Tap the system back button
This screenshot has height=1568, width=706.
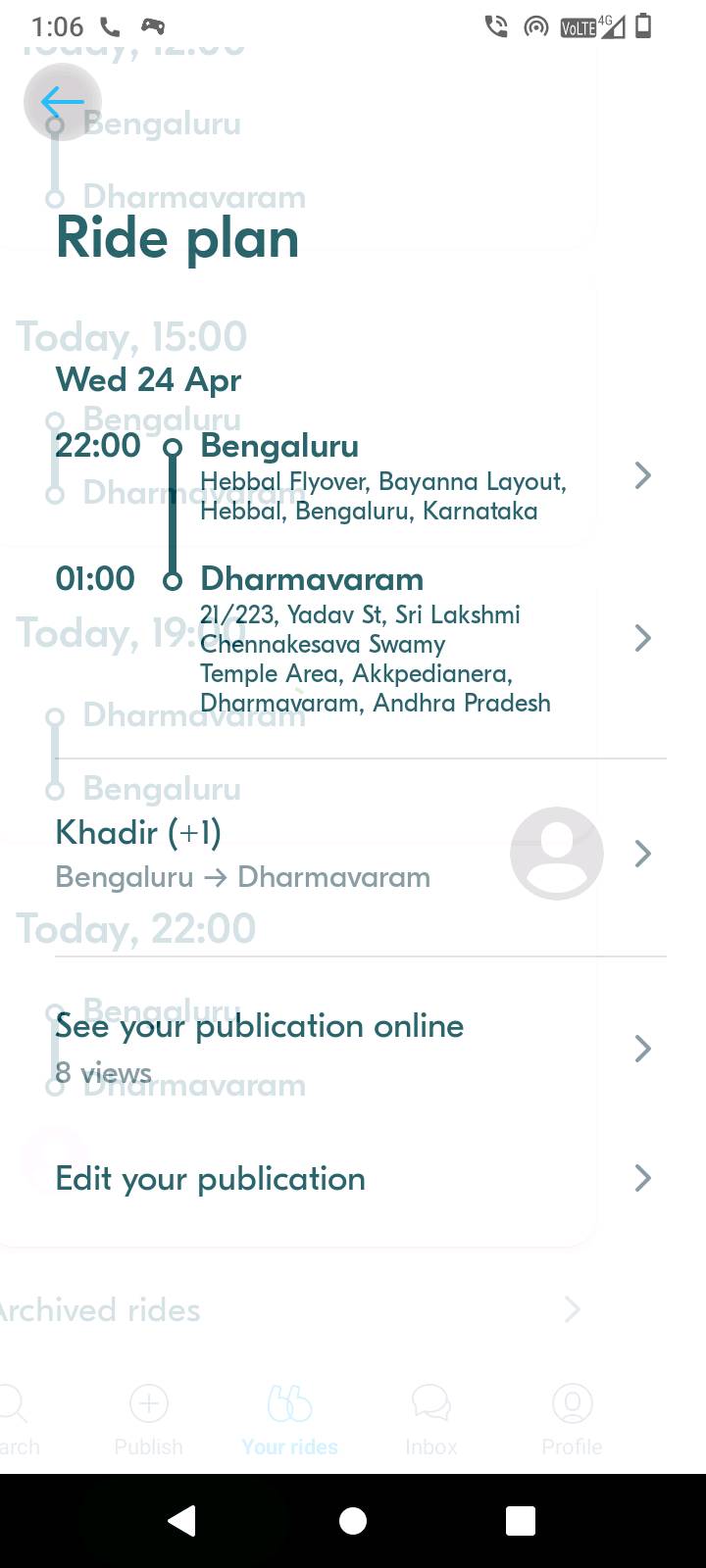pyautogui.click(x=182, y=1521)
